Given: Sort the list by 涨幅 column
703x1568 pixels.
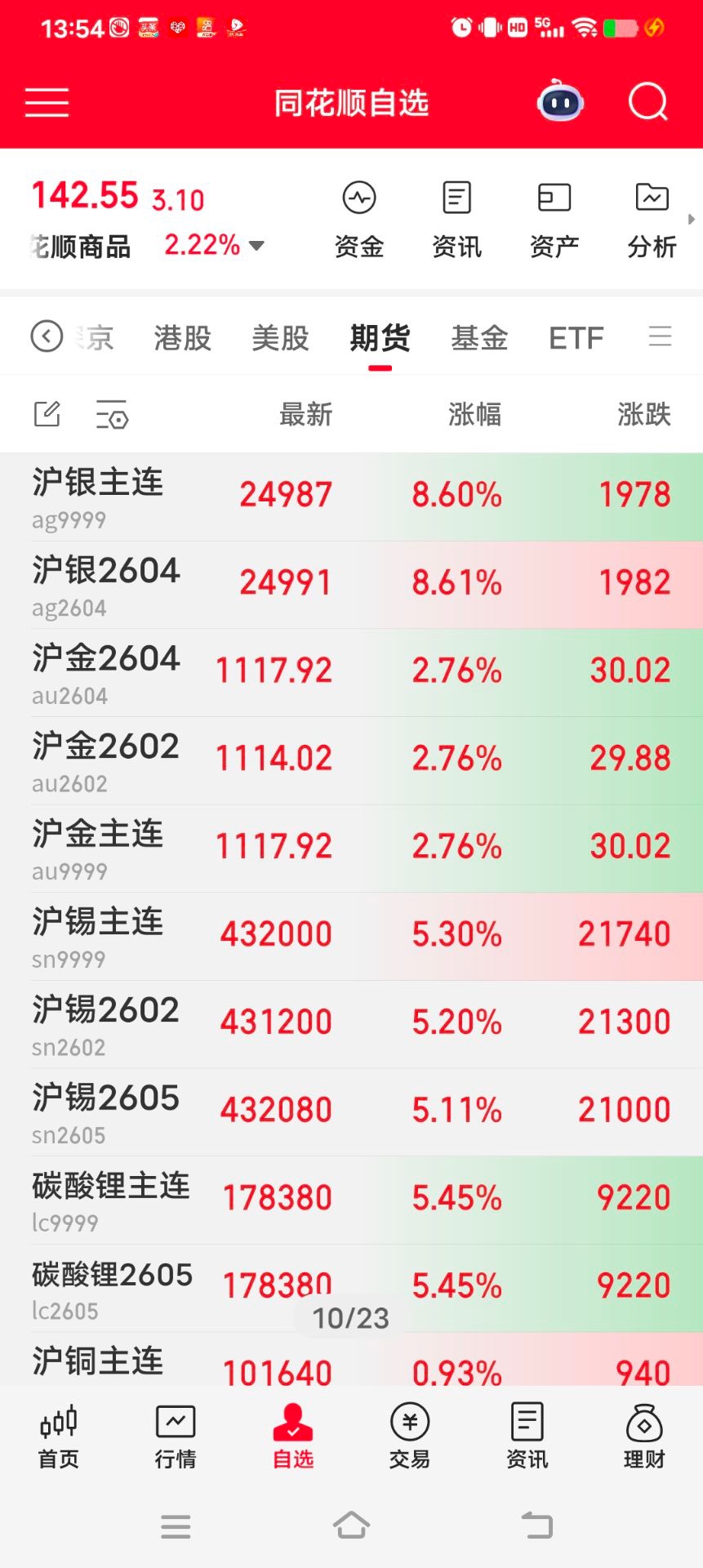Looking at the screenshot, I should [x=474, y=415].
